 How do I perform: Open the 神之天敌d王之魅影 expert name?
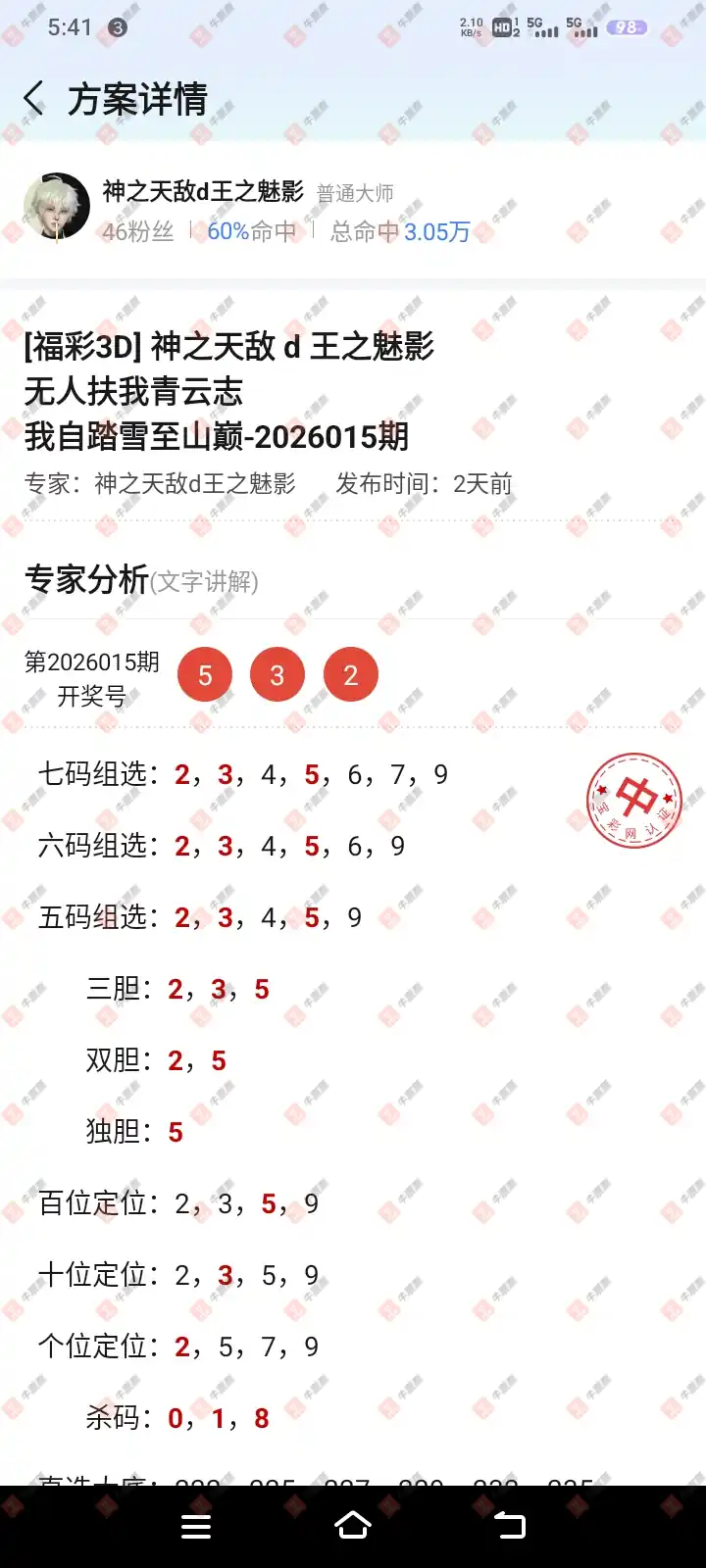click(x=203, y=191)
